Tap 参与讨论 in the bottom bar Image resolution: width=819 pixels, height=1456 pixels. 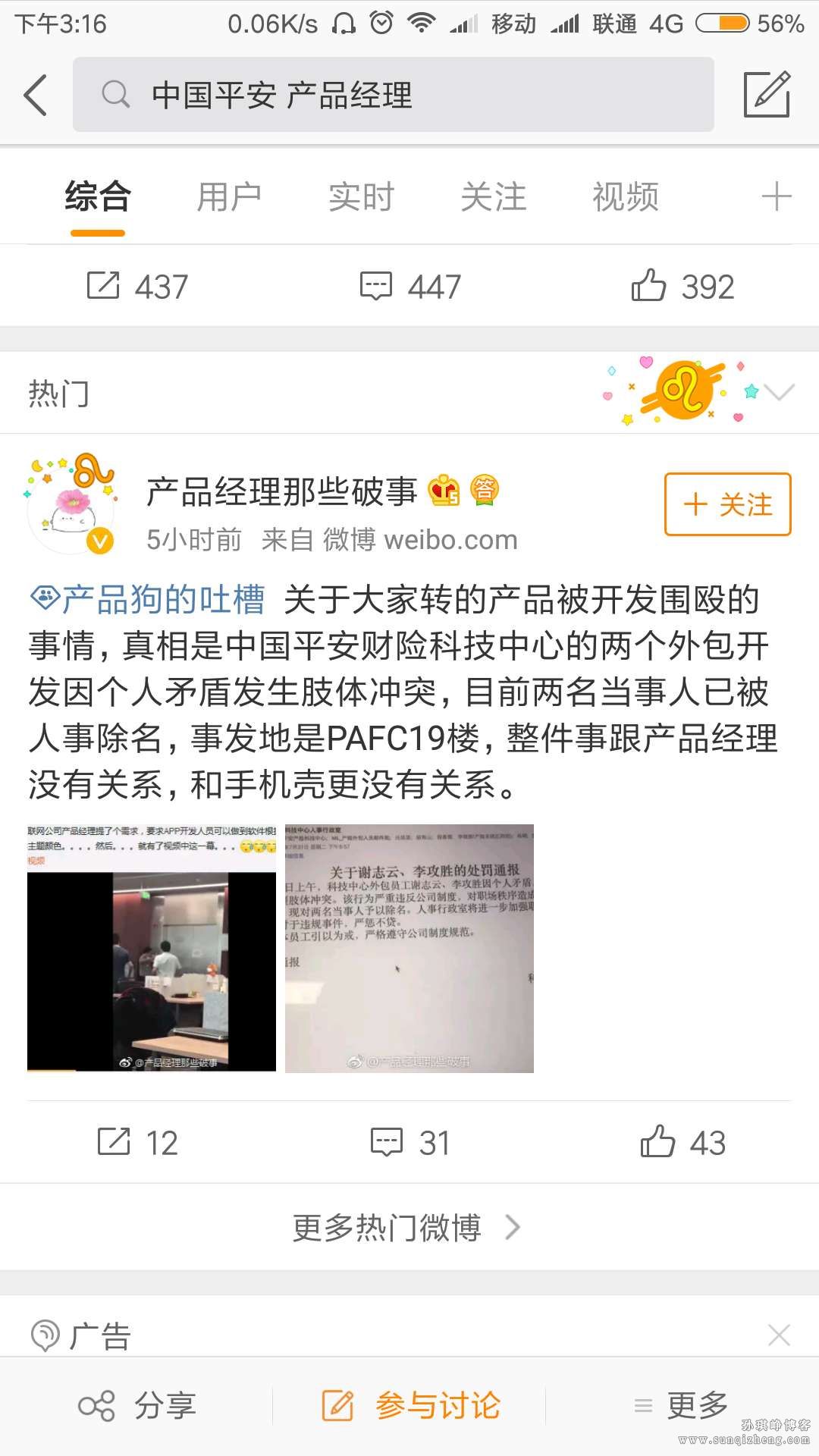click(410, 1406)
